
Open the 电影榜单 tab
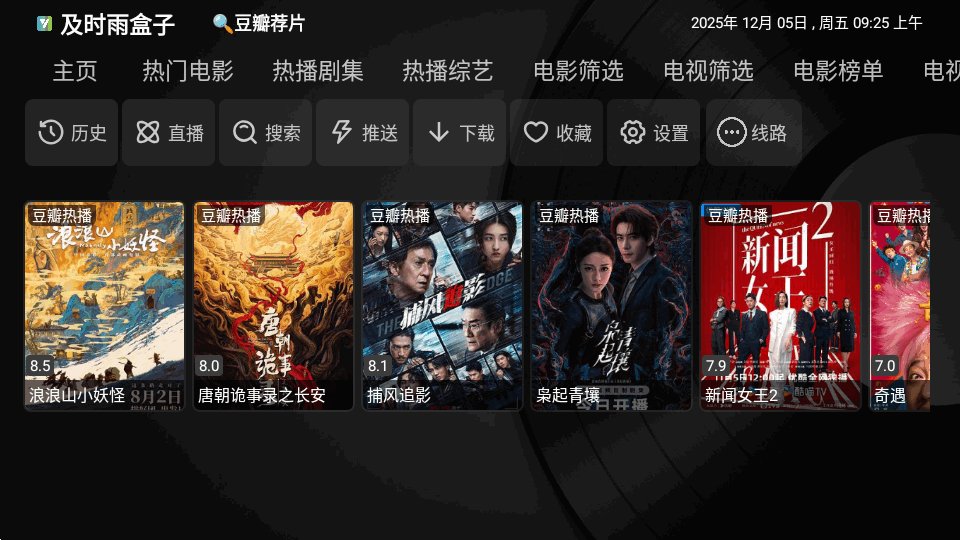click(838, 71)
